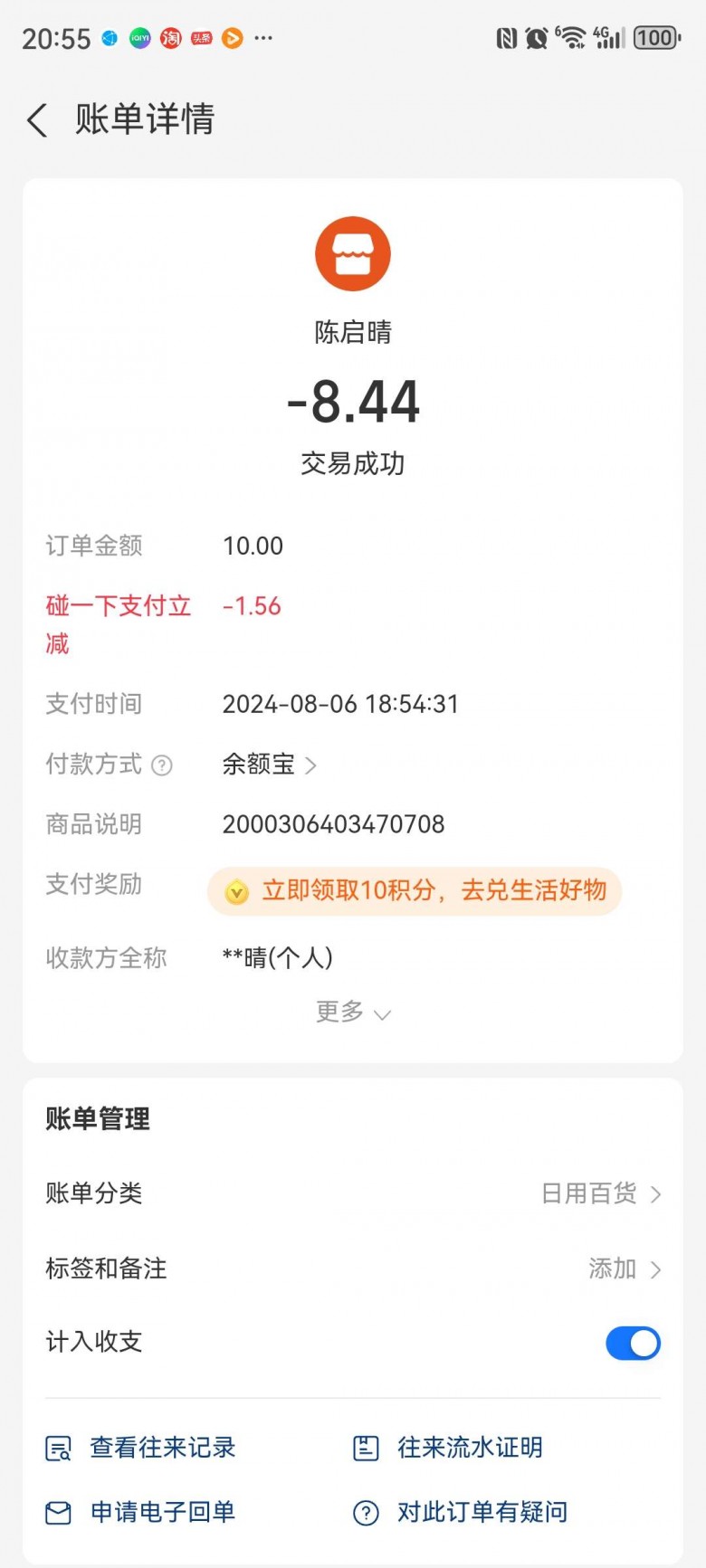Open 查看往来记录
The width and height of the screenshot is (706, 1568).
(x=141, y=1449)
